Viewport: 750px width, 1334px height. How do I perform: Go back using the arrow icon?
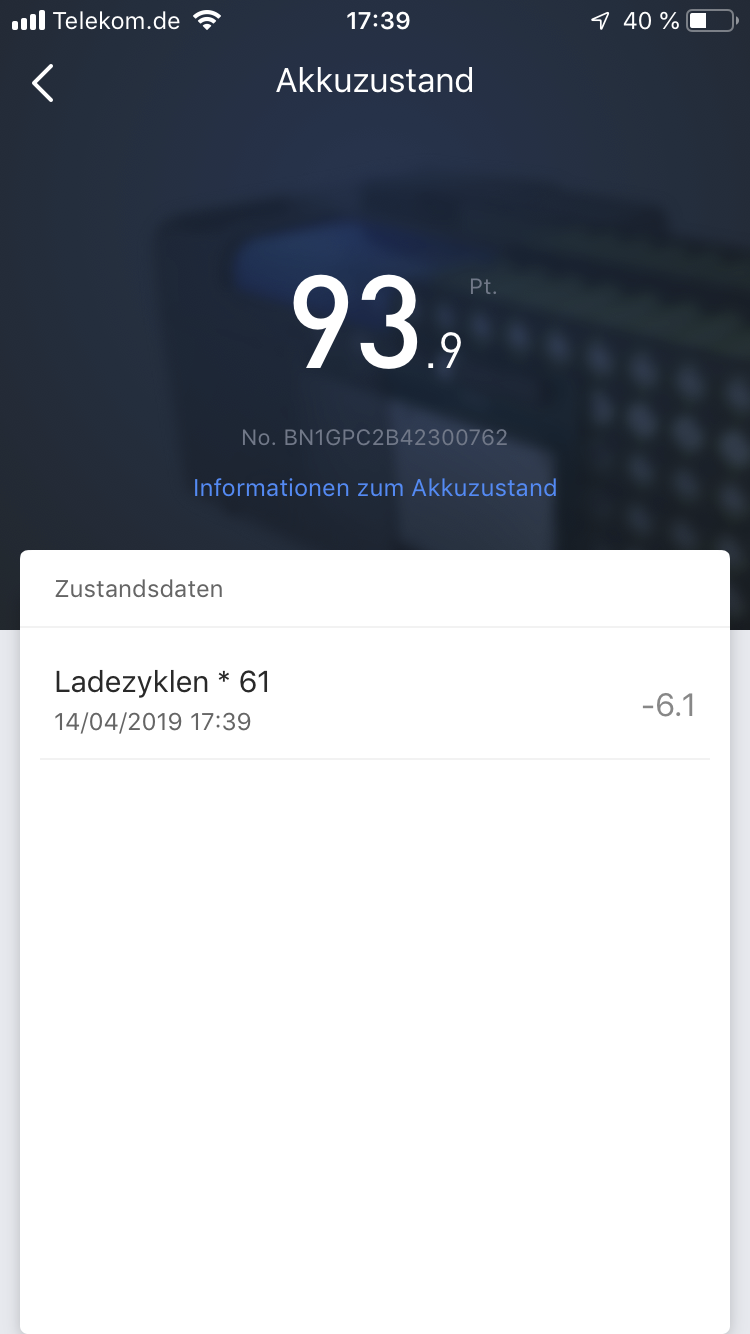tap(43, 83)
